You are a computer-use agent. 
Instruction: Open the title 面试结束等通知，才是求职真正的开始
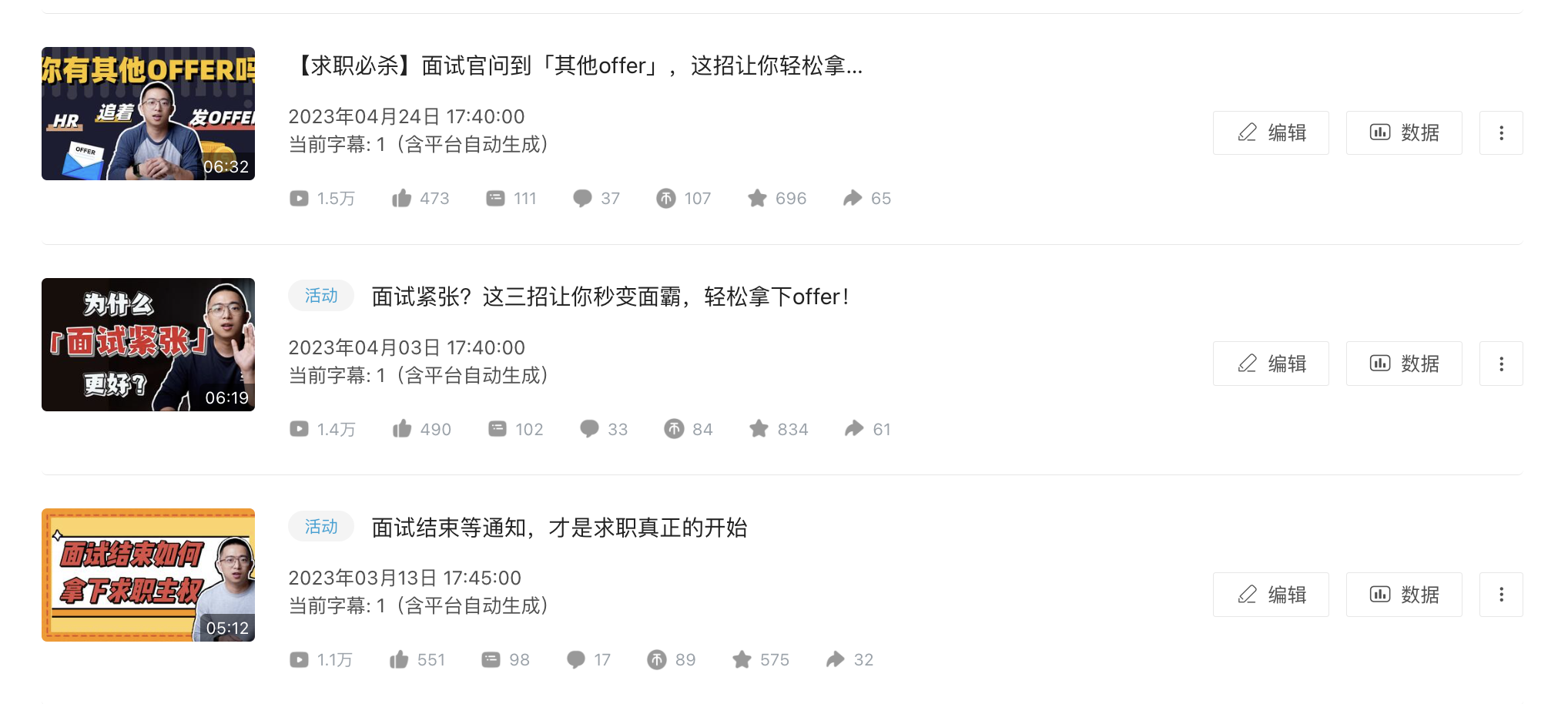(559, 528)
